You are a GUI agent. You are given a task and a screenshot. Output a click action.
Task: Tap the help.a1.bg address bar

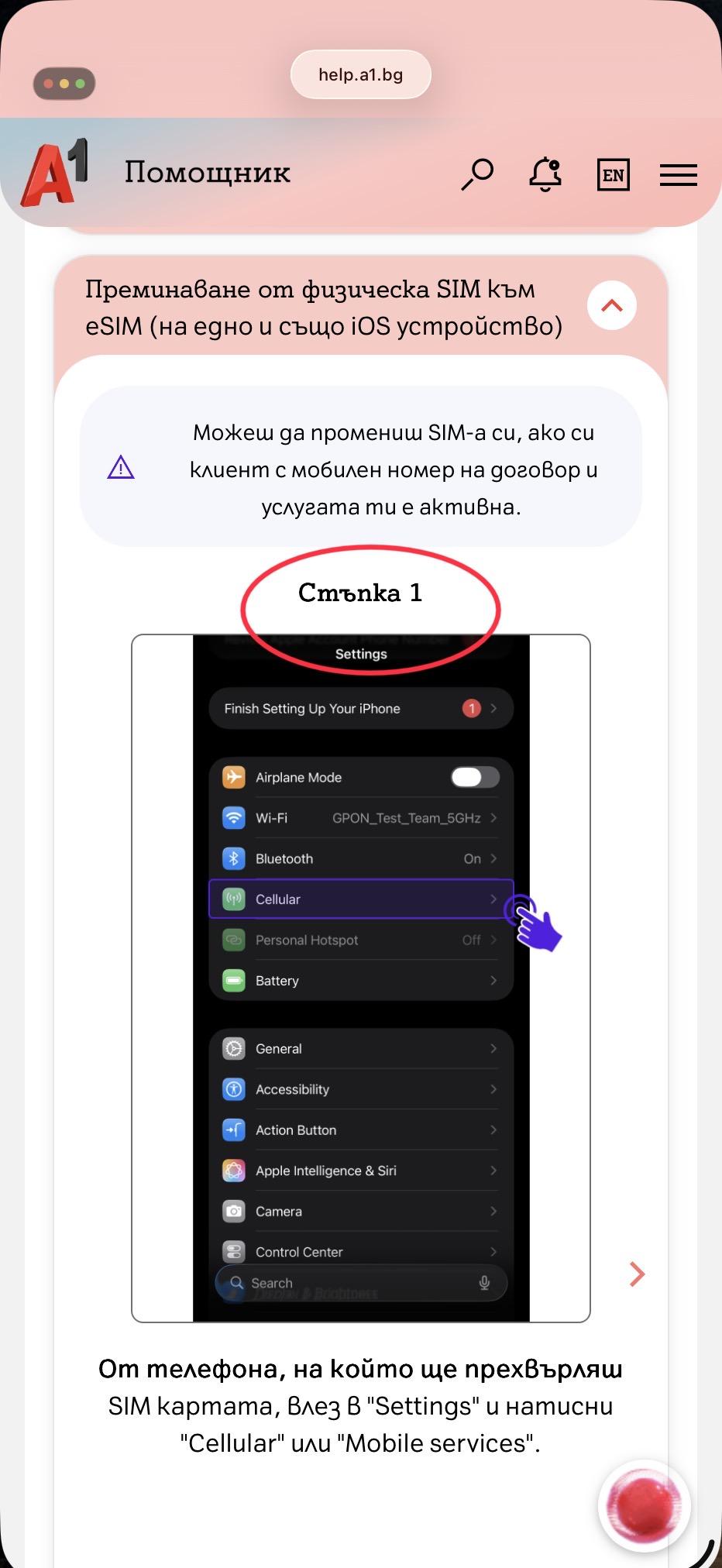360,74
